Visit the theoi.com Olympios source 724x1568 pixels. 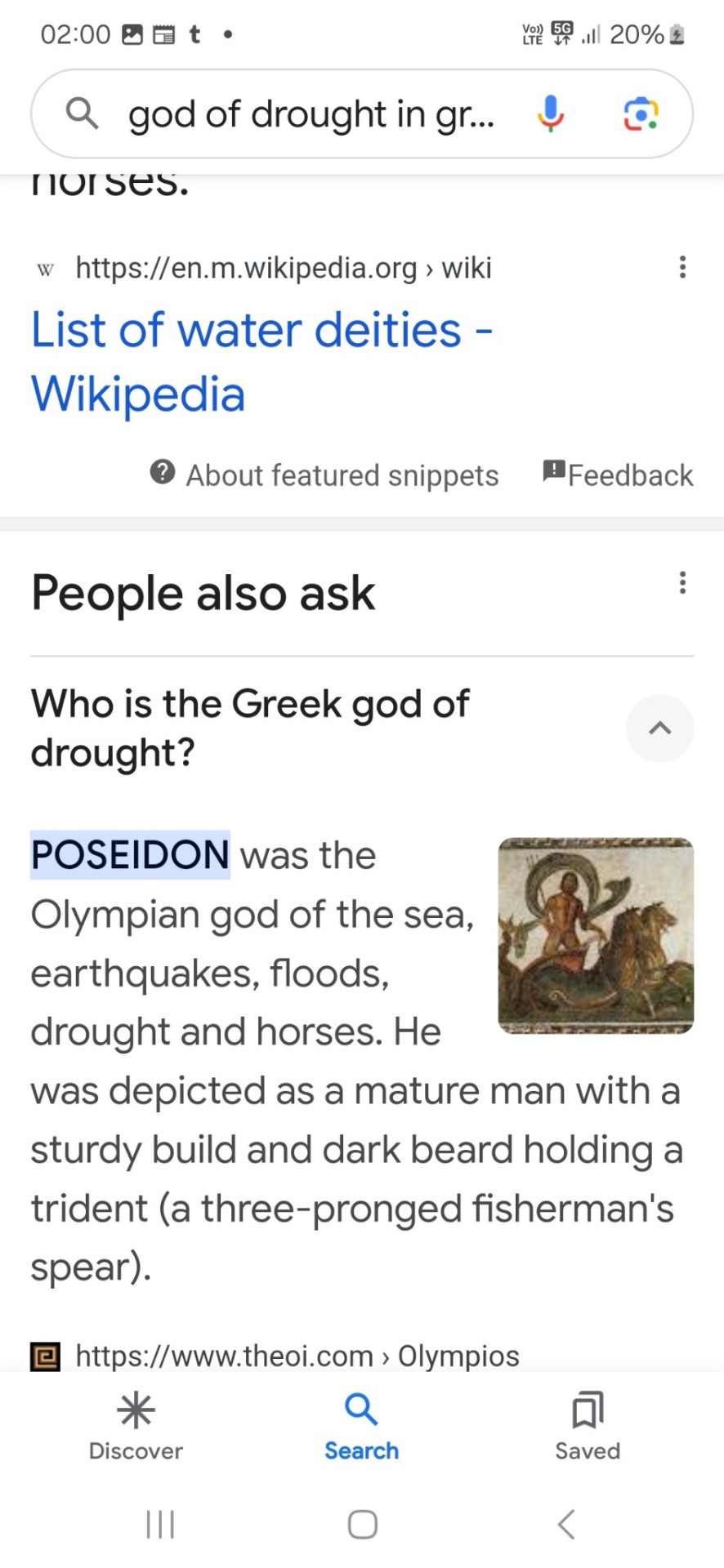point(297,1356)
